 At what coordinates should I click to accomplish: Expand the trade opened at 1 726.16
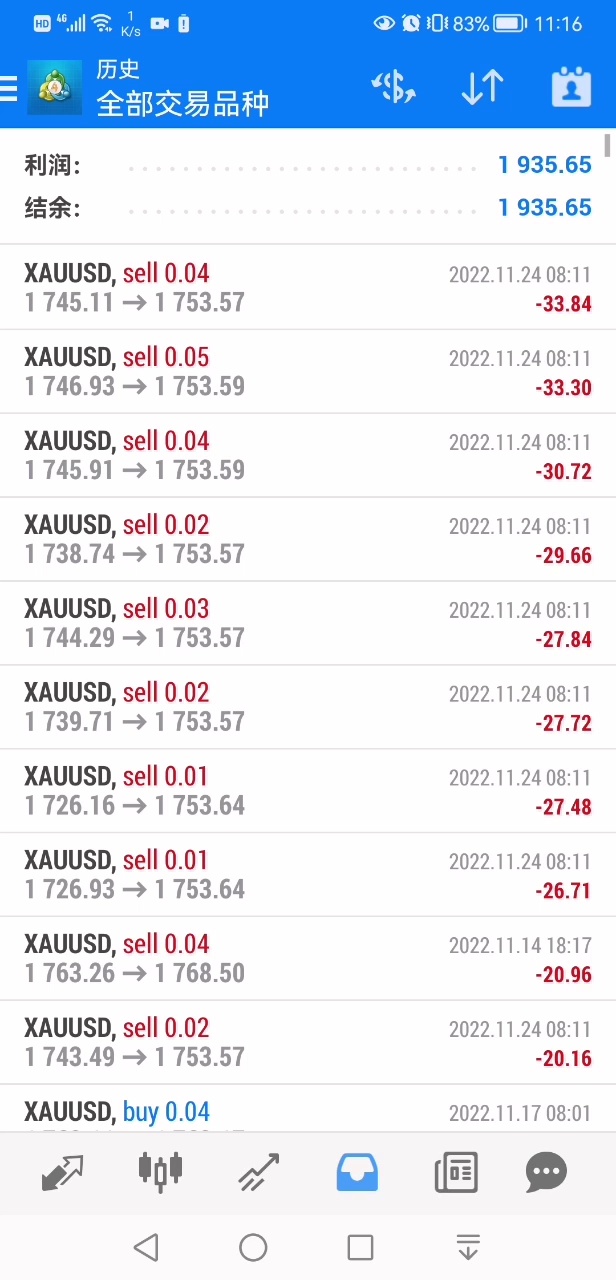click(x=308, y=791)
